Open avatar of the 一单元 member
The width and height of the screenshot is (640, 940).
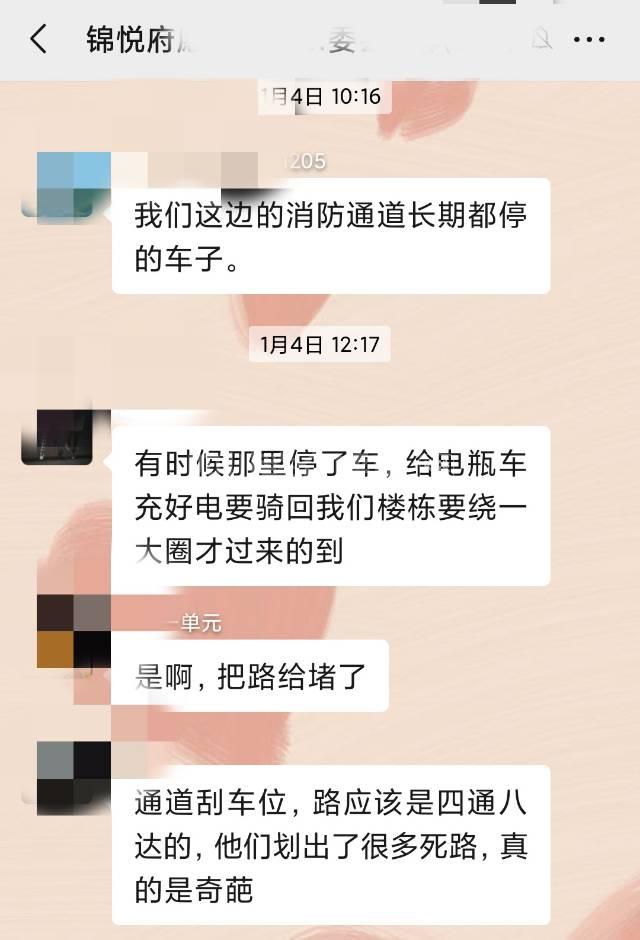pos(73,630)
